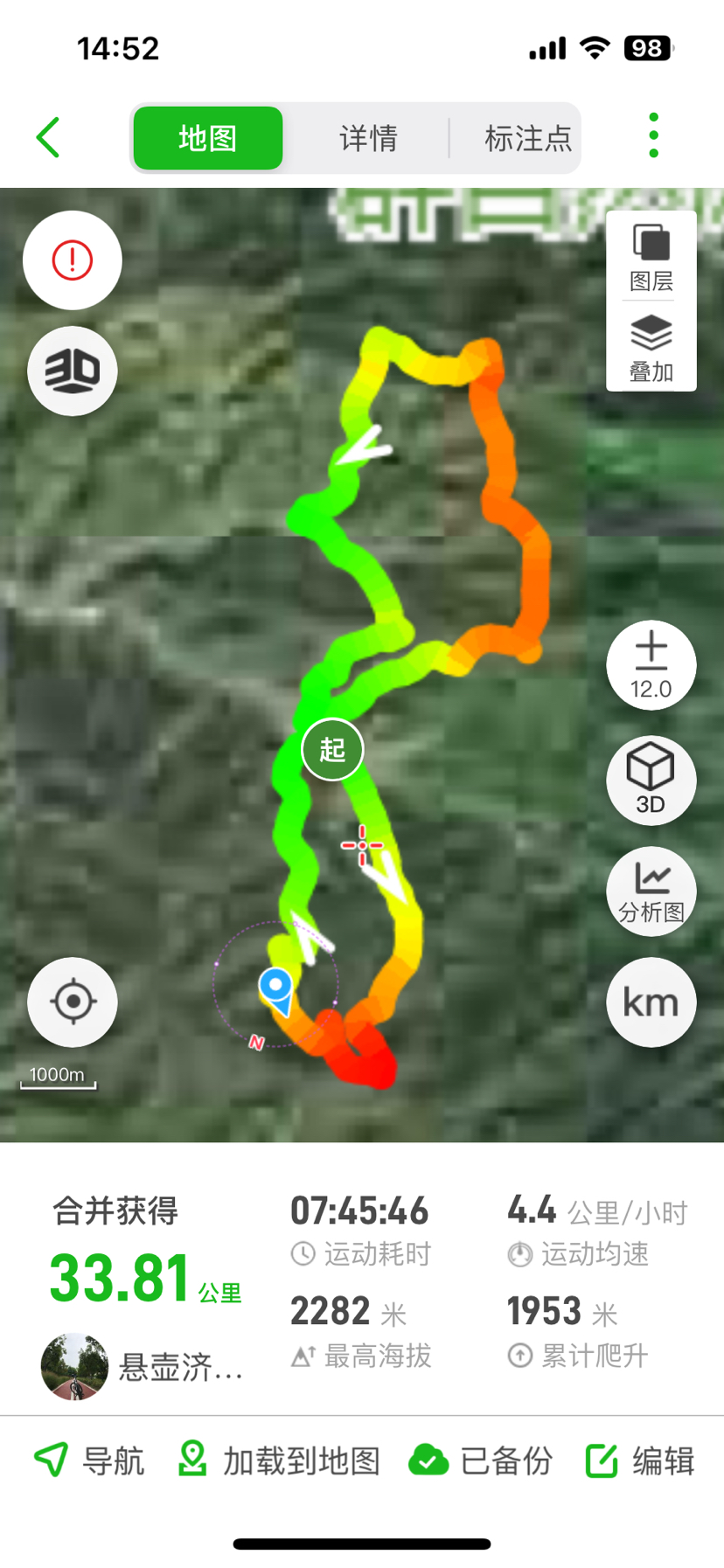Go back using the green arrow
The height and width of the screenshot is (1568, 724).
49,138
